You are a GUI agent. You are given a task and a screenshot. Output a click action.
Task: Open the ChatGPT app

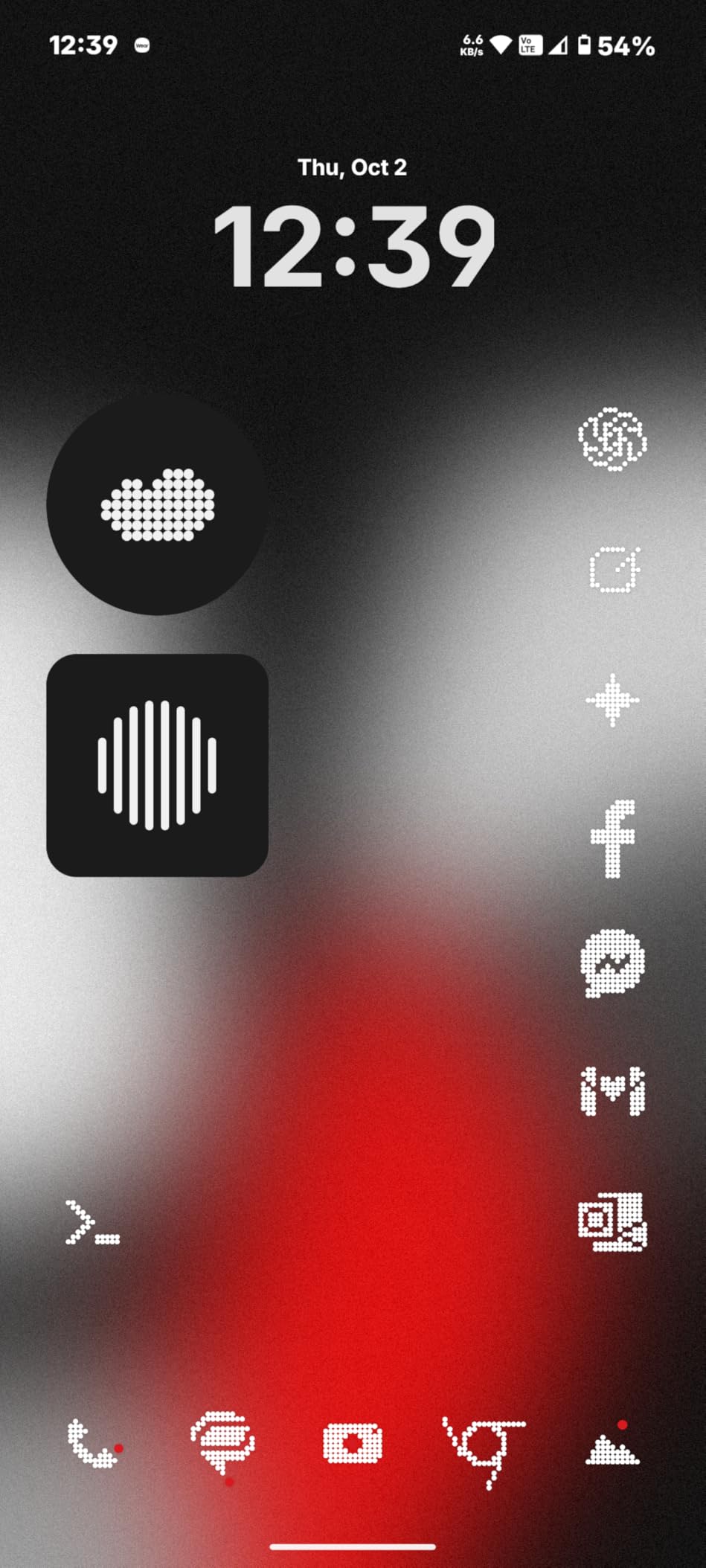(612, 440)
